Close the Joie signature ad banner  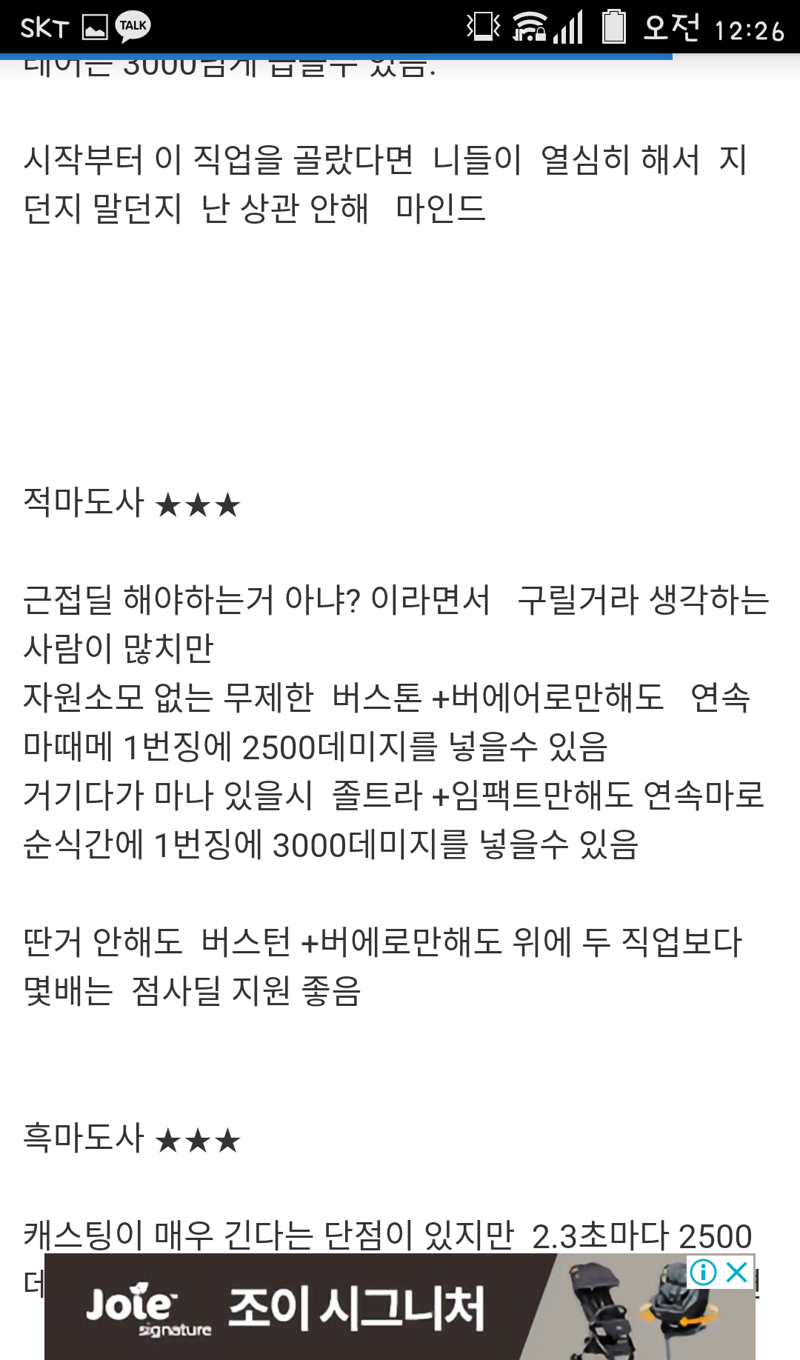(738, 1272)
